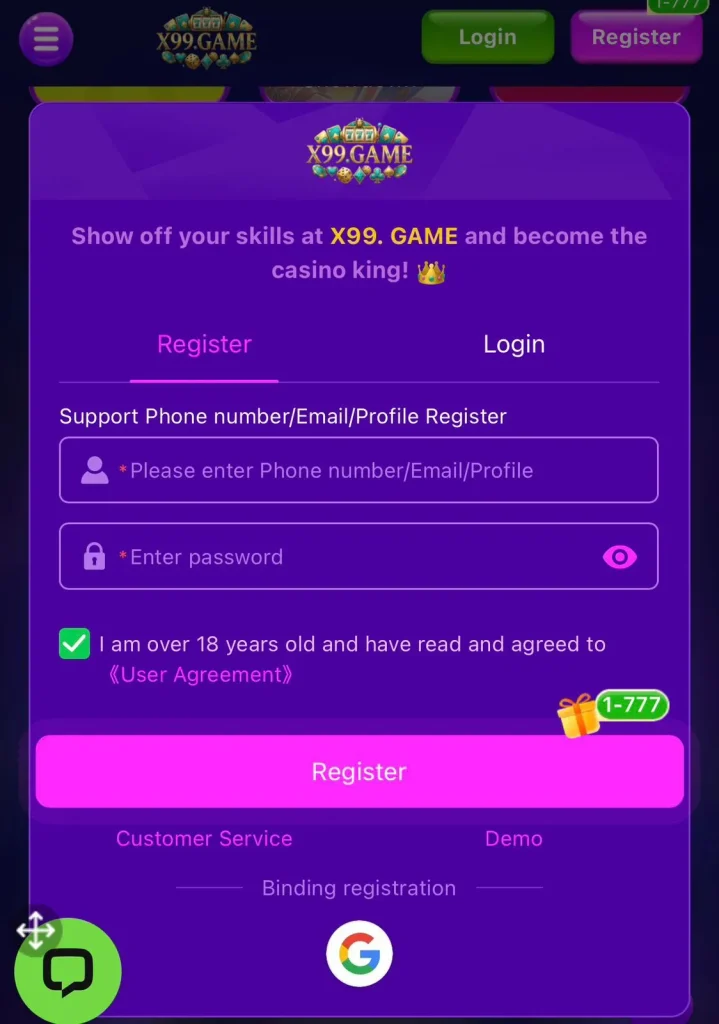
Task: Register with Google account
Action: [359, 954]
